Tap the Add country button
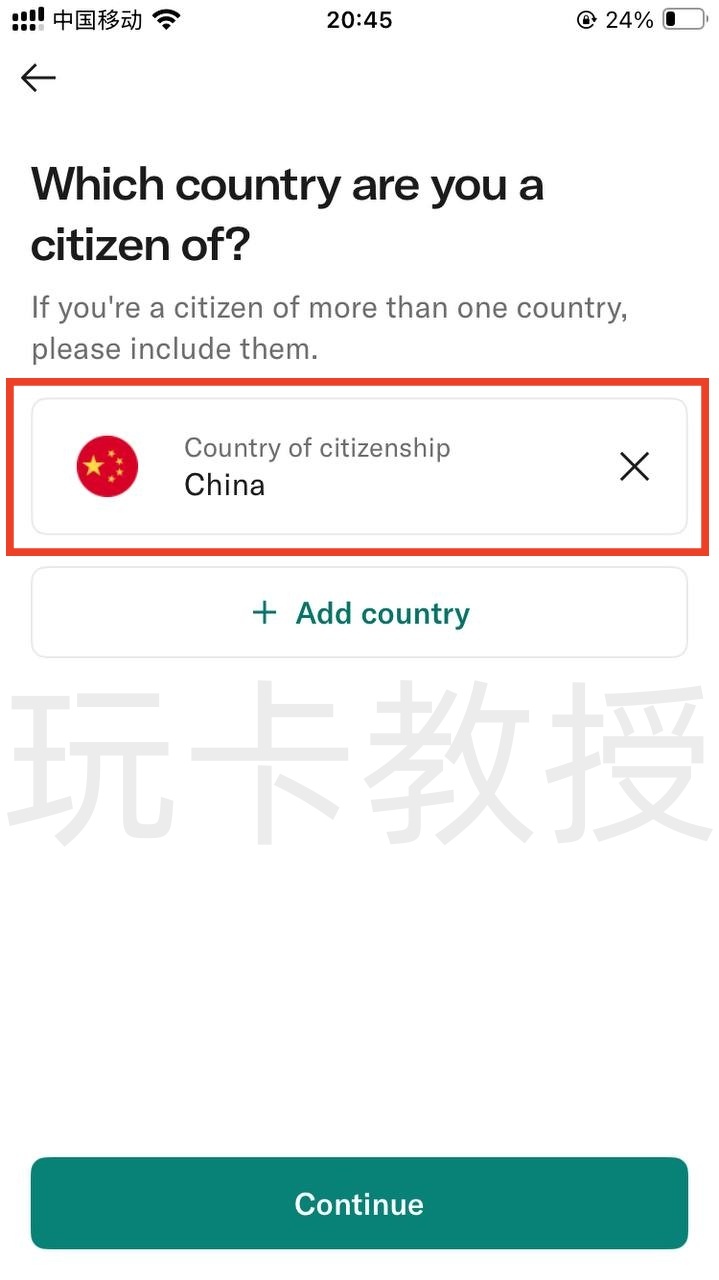 click(359, 613)
